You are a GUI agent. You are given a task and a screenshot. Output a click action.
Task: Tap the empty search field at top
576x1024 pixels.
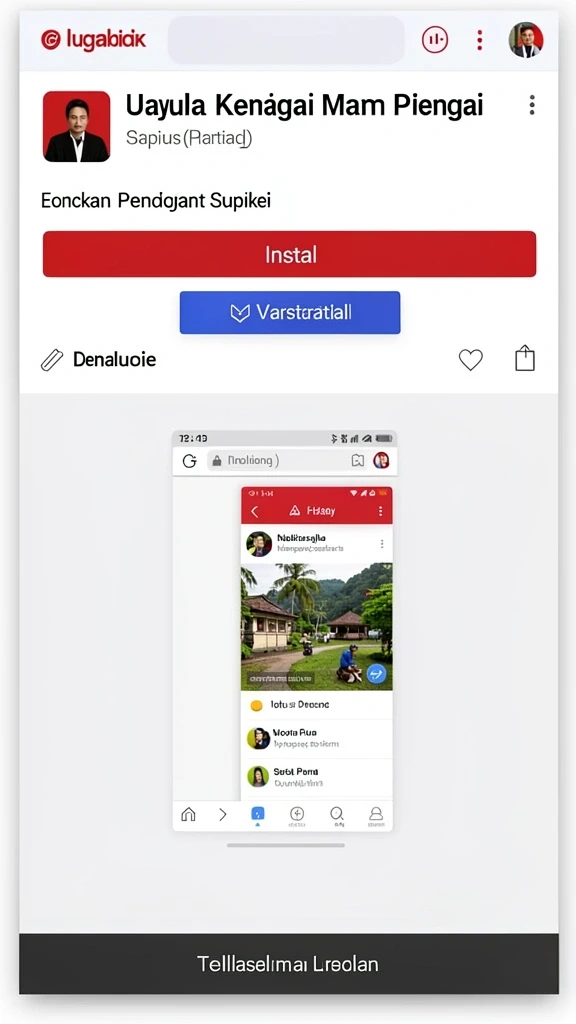pos(286,40)
